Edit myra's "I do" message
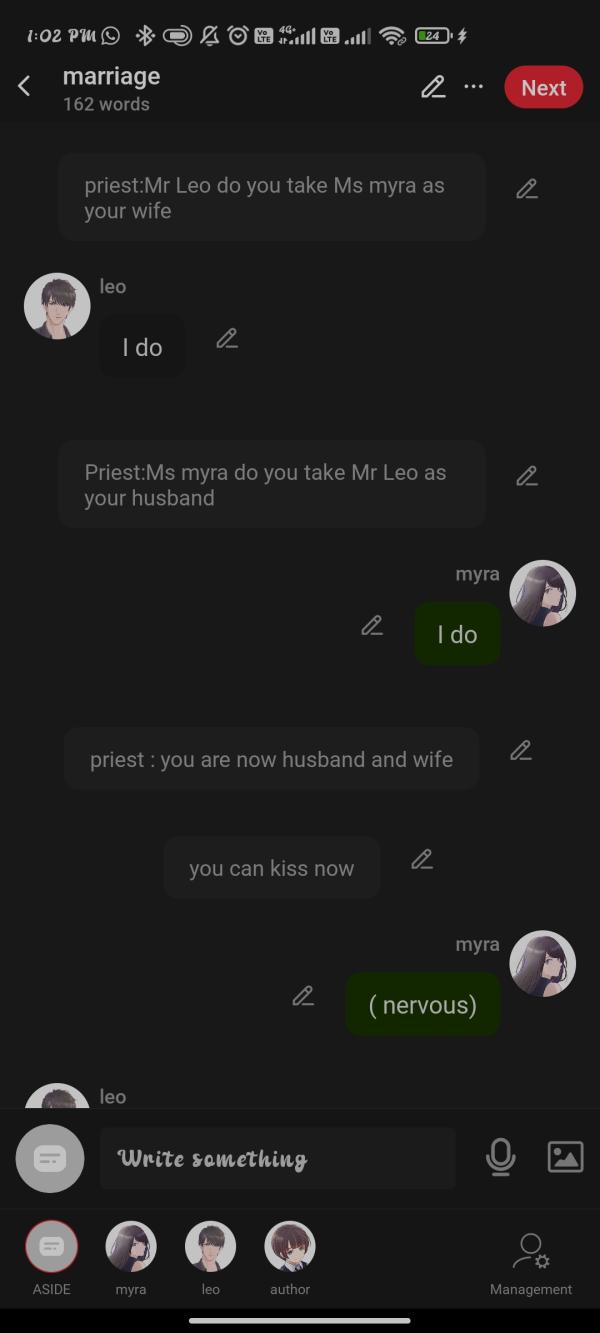Screen dimensions: 600x1333 372,626
